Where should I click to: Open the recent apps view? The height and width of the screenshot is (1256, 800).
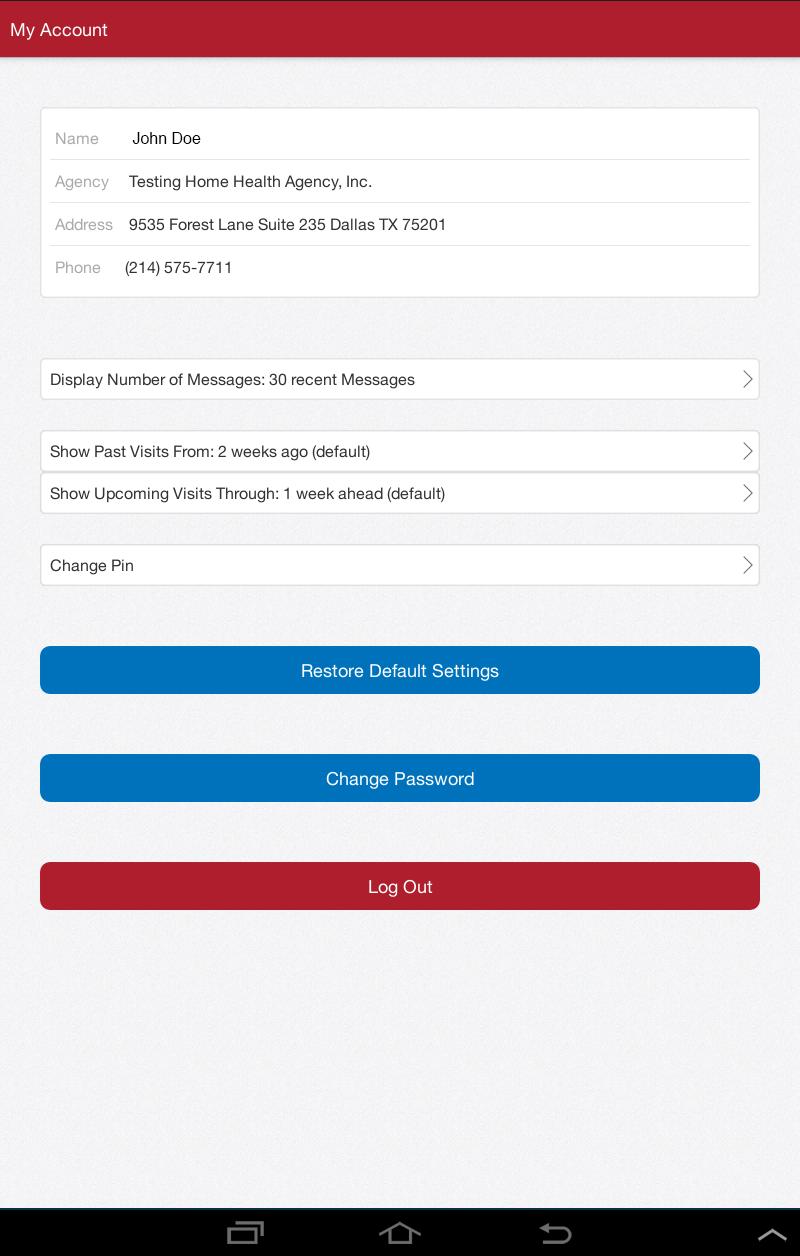(245, 1233)
